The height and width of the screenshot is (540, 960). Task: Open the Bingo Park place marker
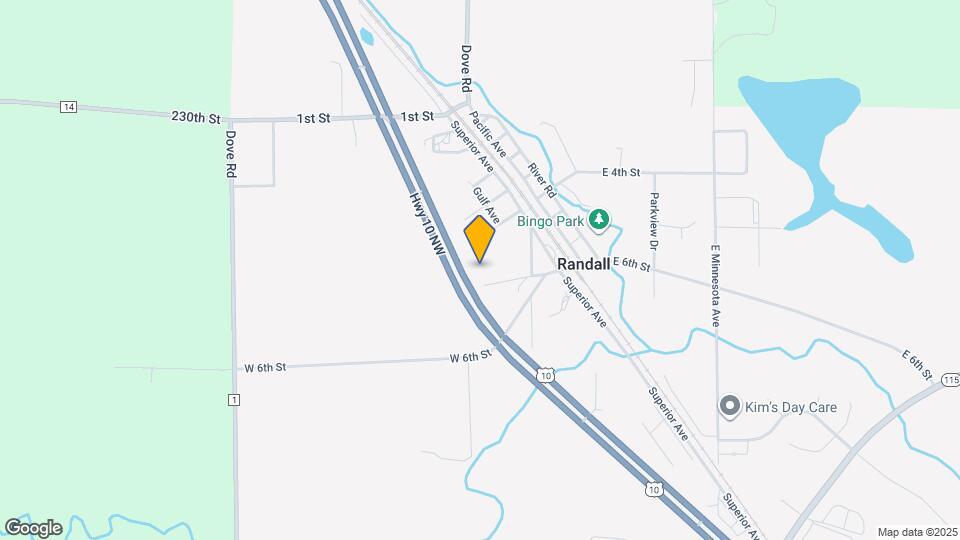coord(599,219)
